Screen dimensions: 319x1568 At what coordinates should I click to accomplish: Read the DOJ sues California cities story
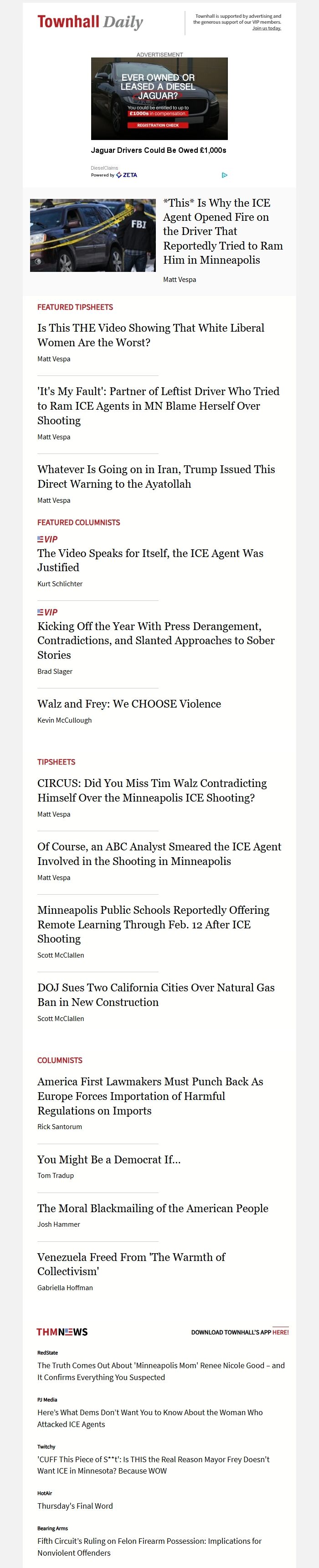(x=155, y=995)
